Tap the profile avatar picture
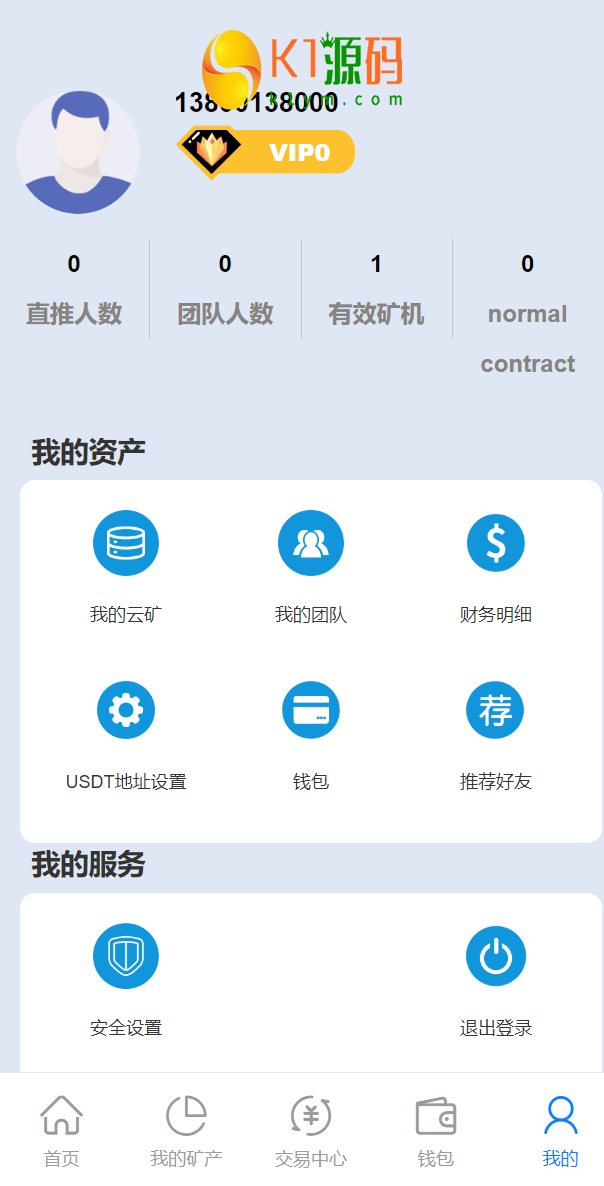Viewport: 604px width, 1186px height. [78, 152]
